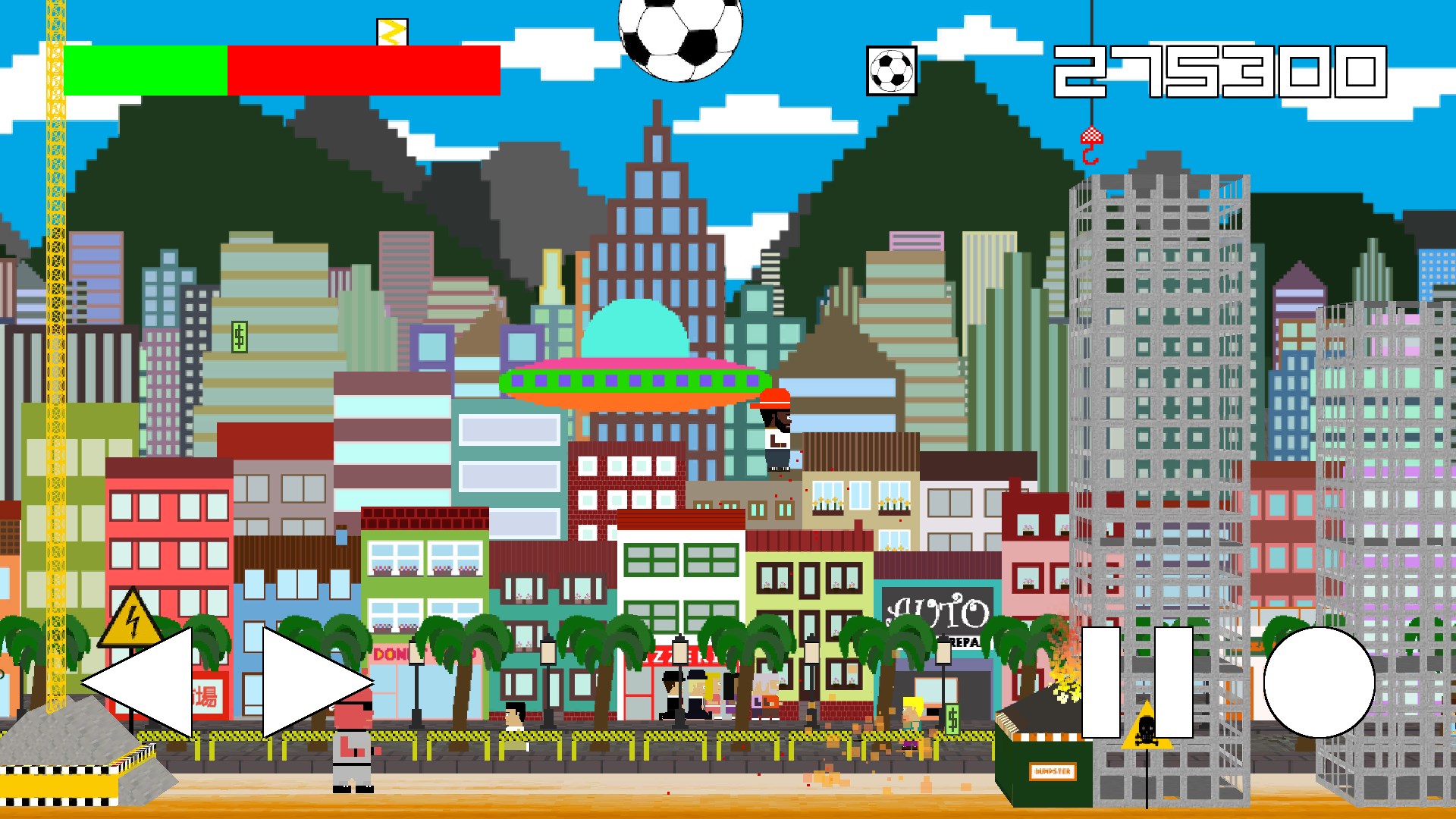1456x819 pixels.
Task: Tap the white circle action button
Action: click(1319, 682)
